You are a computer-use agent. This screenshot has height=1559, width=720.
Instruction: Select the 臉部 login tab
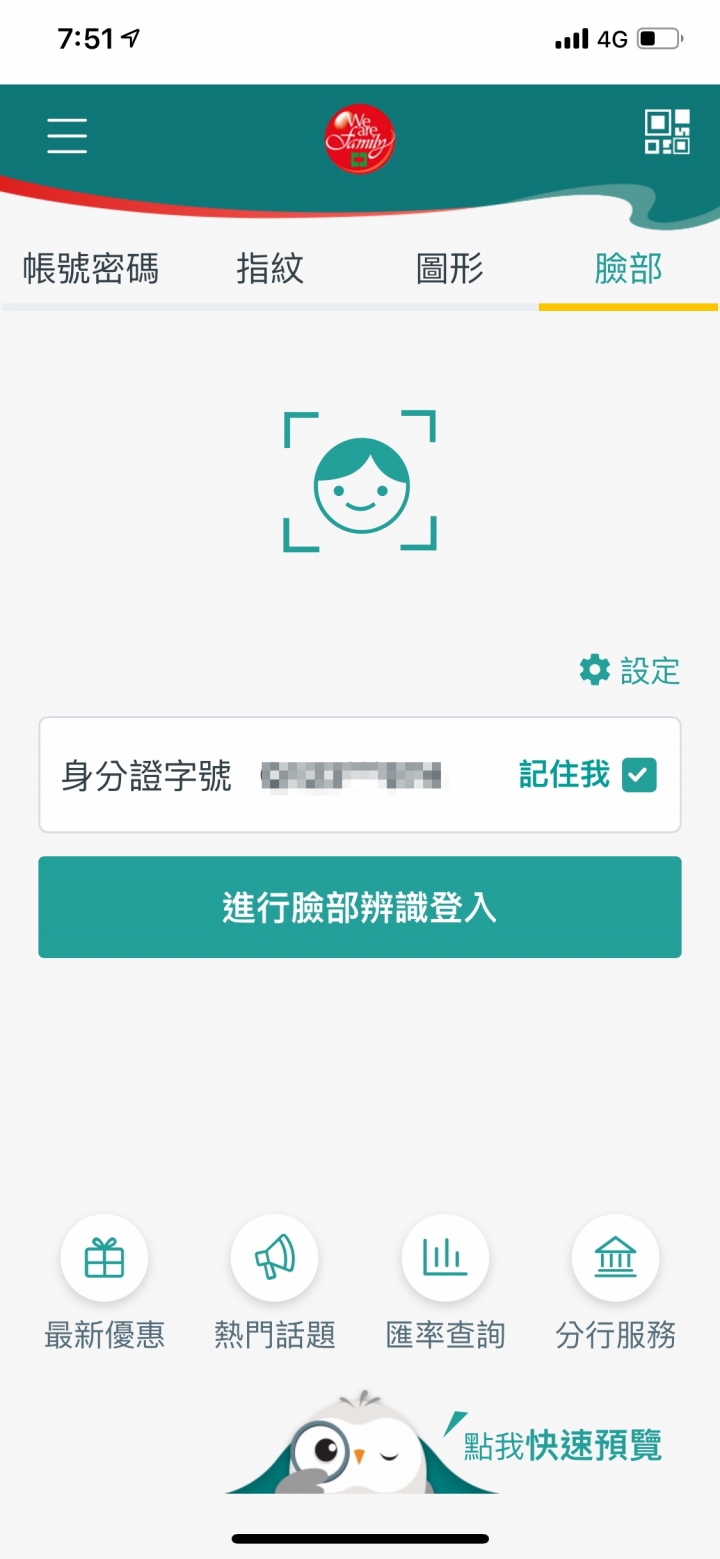tap(628, 269)
